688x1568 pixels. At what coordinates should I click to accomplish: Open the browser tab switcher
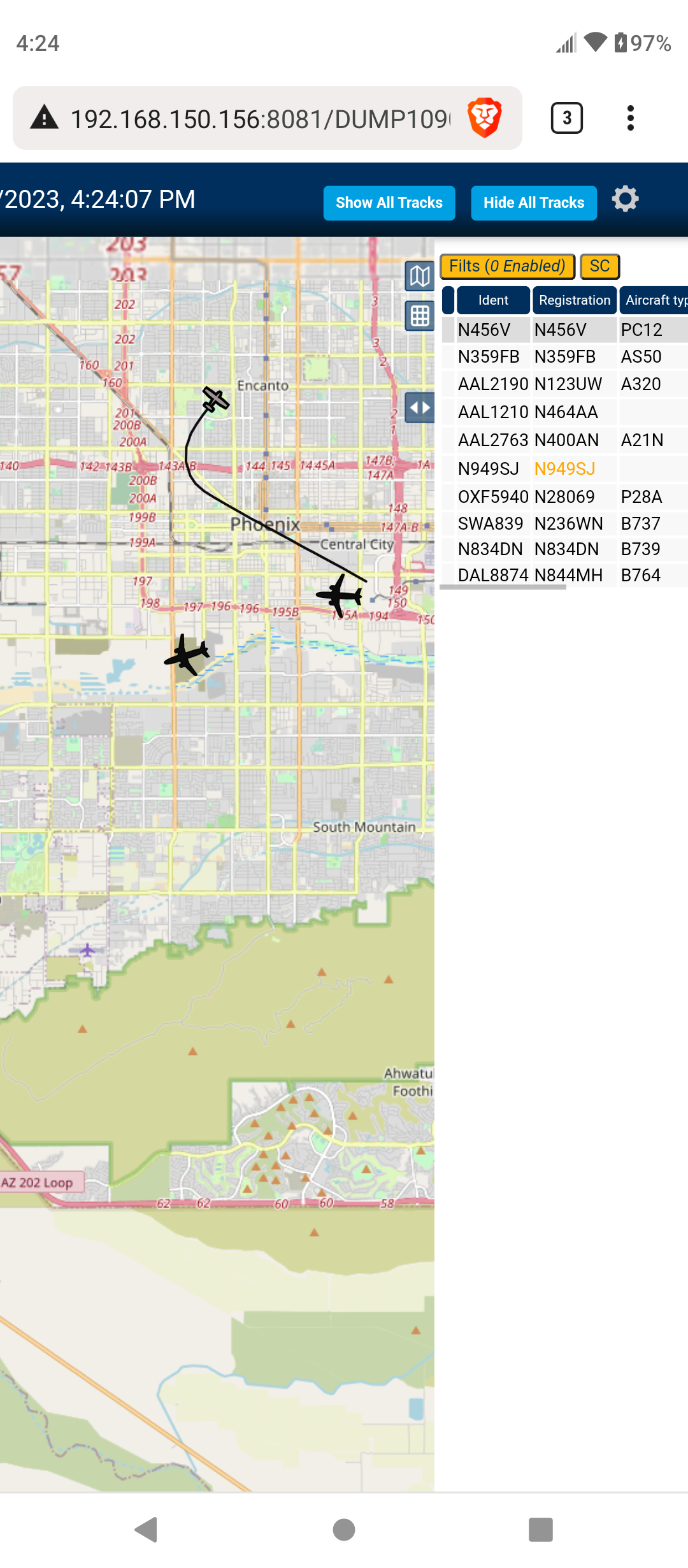pyautogui.click(x=566, y=118)
